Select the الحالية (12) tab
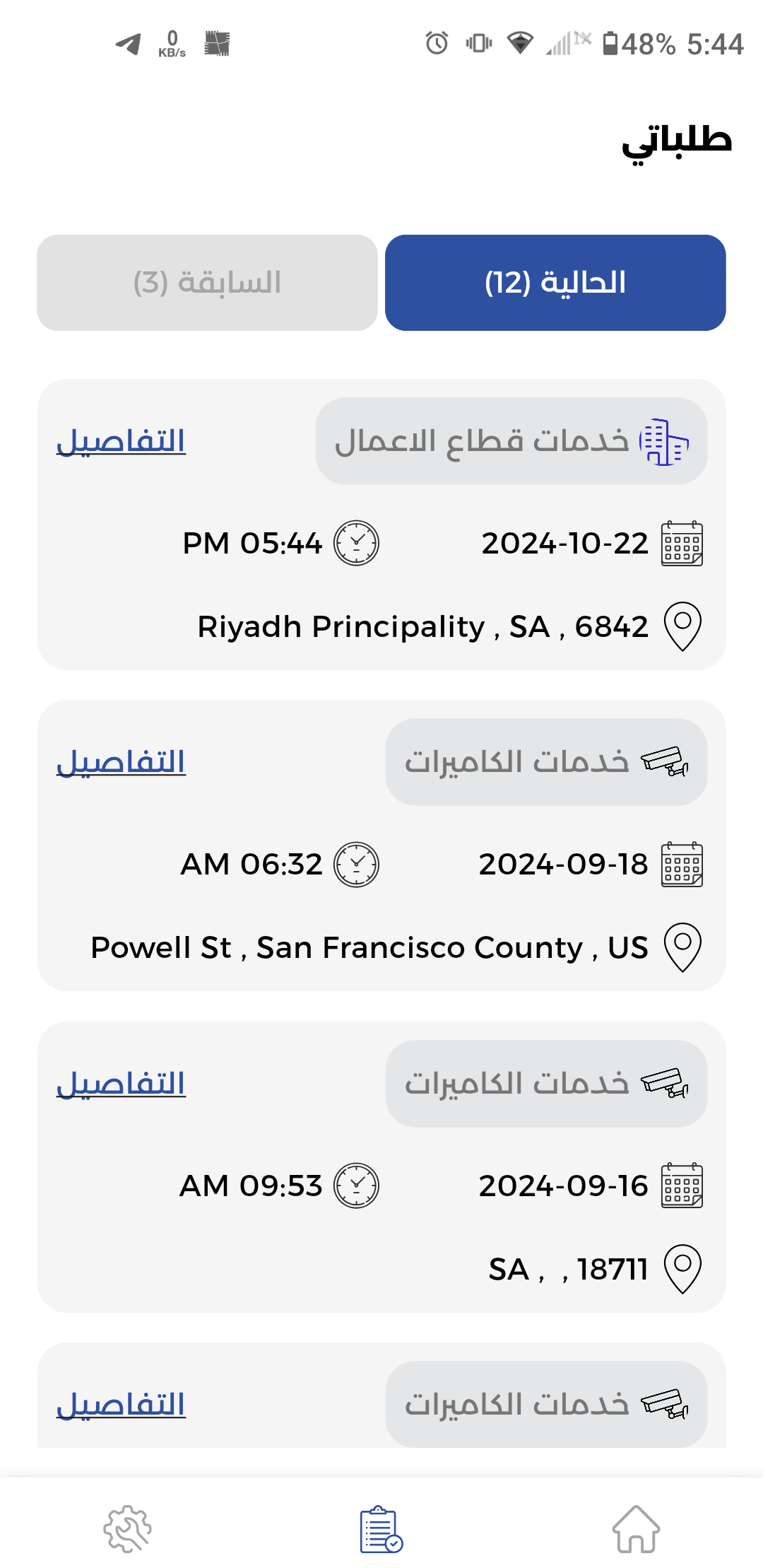 pyautogui.click(x=555, y=283)
